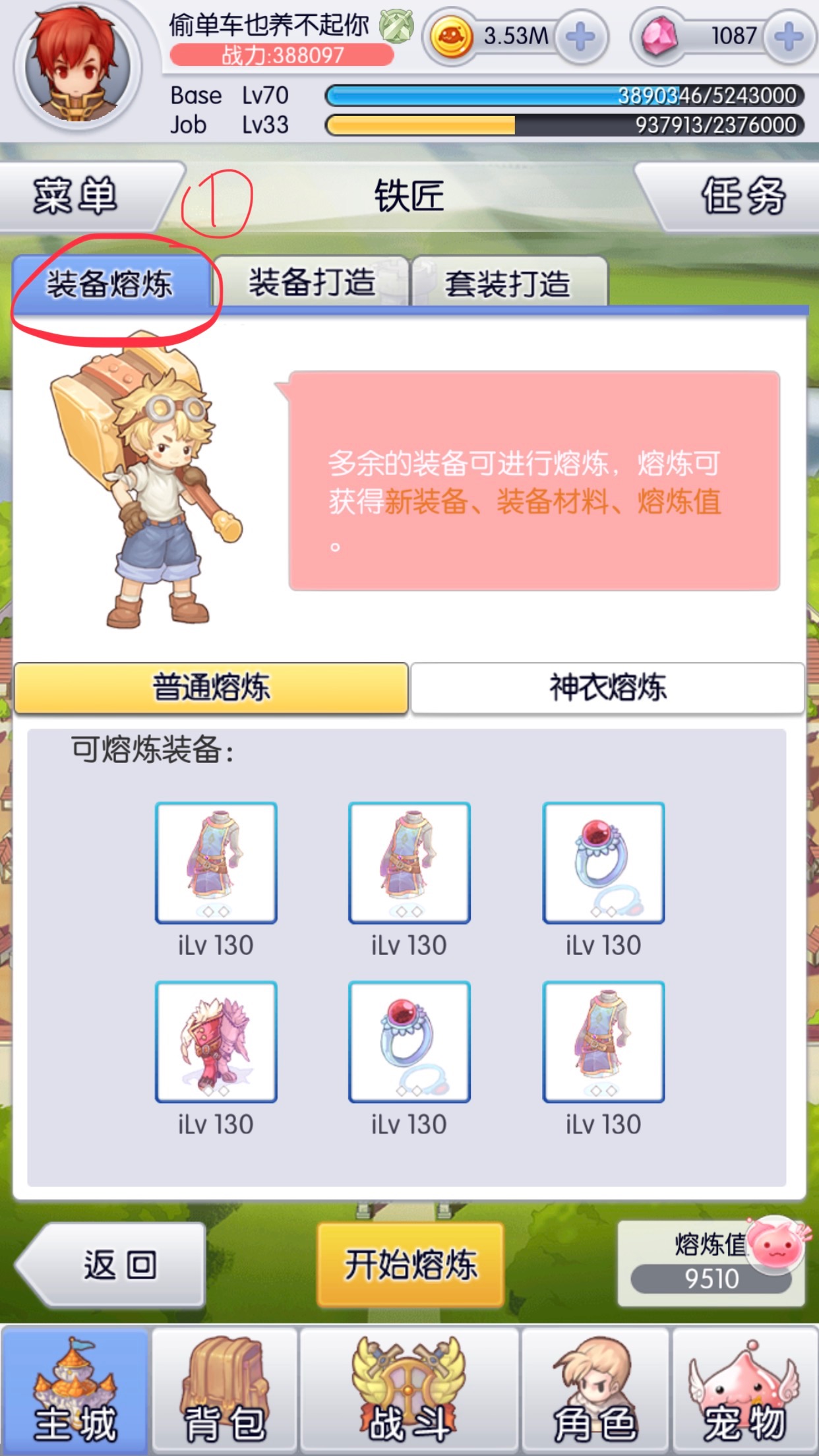Viewport: 819px width, 1456px height.
Task: Choose 普通熔炼 smelting mode
Action: coord(211,688)
